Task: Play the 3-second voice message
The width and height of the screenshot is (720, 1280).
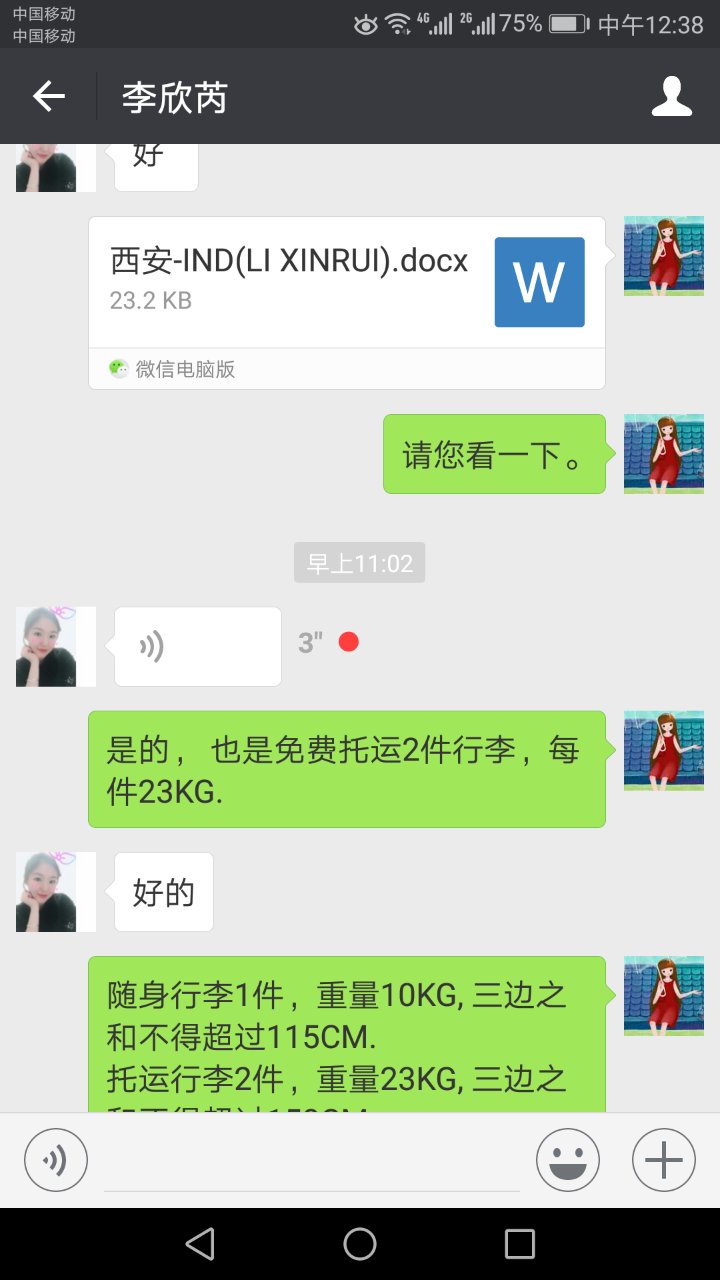Action: point(197,646)
